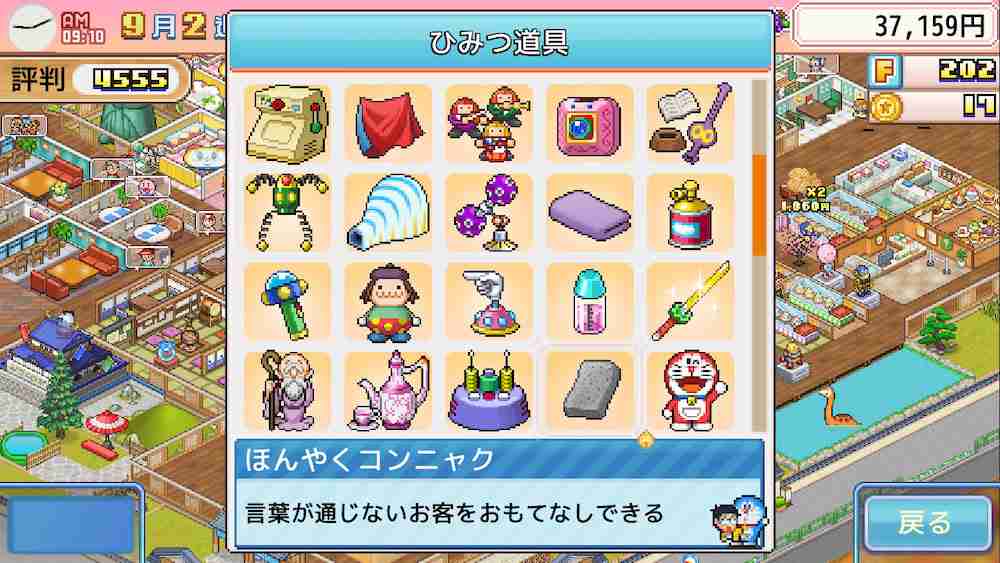Select the pink teapot set item
The height and width of the screenshot is (563, 1000).
(x=388, y=391)
